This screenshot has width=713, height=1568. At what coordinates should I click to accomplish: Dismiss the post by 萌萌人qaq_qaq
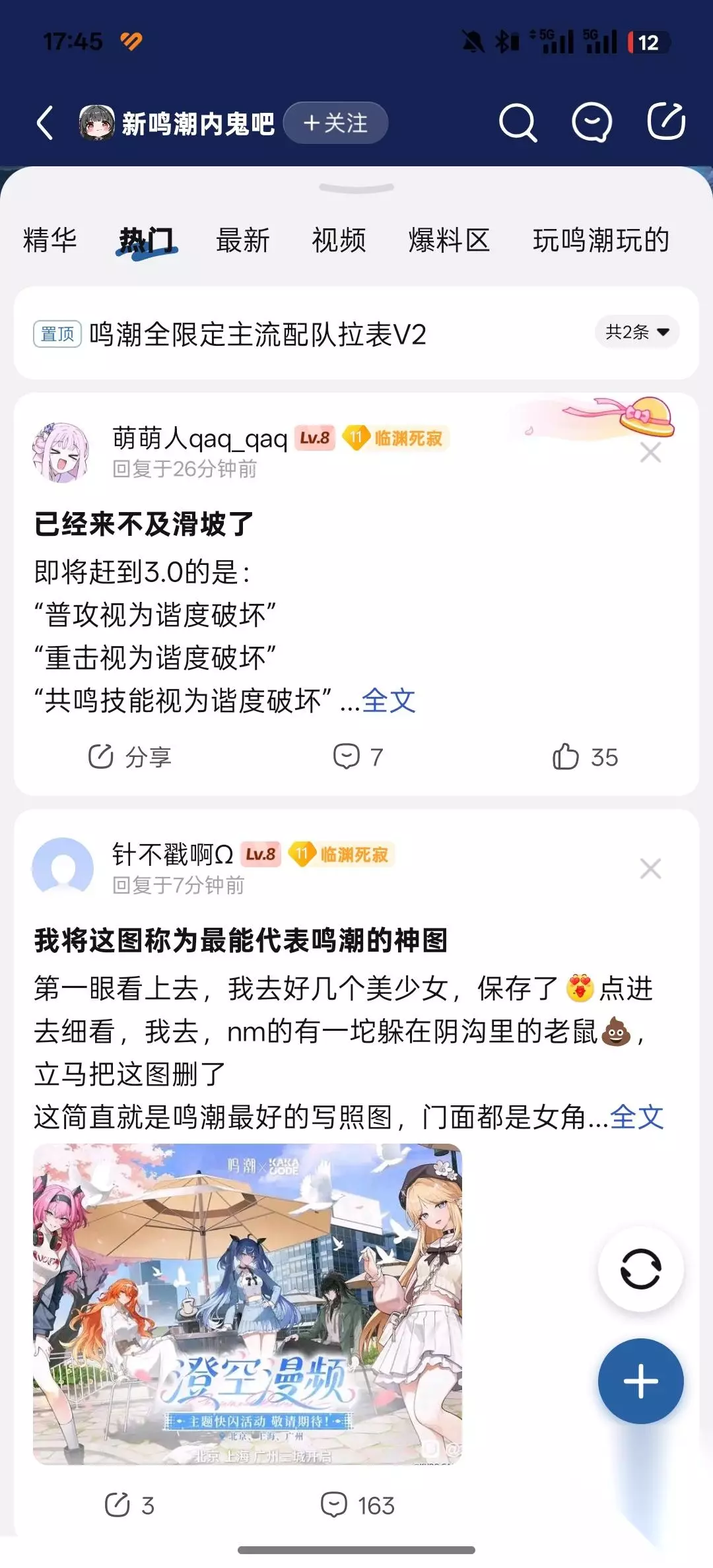pyautogui.click(x=651, y=453)
